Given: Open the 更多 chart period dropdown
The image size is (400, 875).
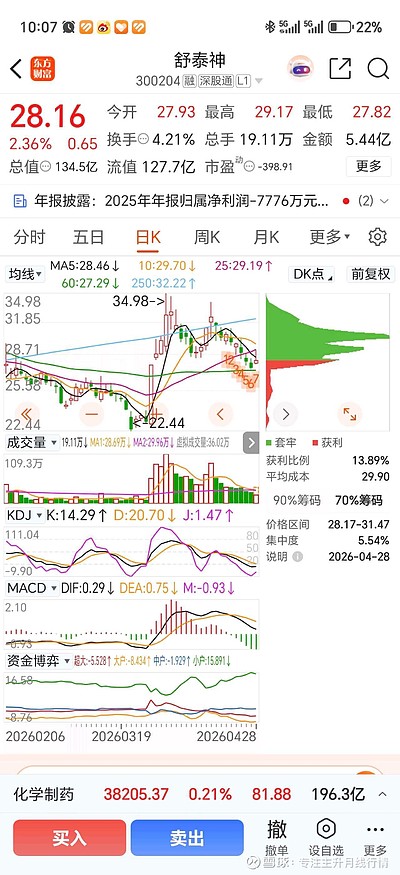Looking at the screenshot, I should click(330, 237).
